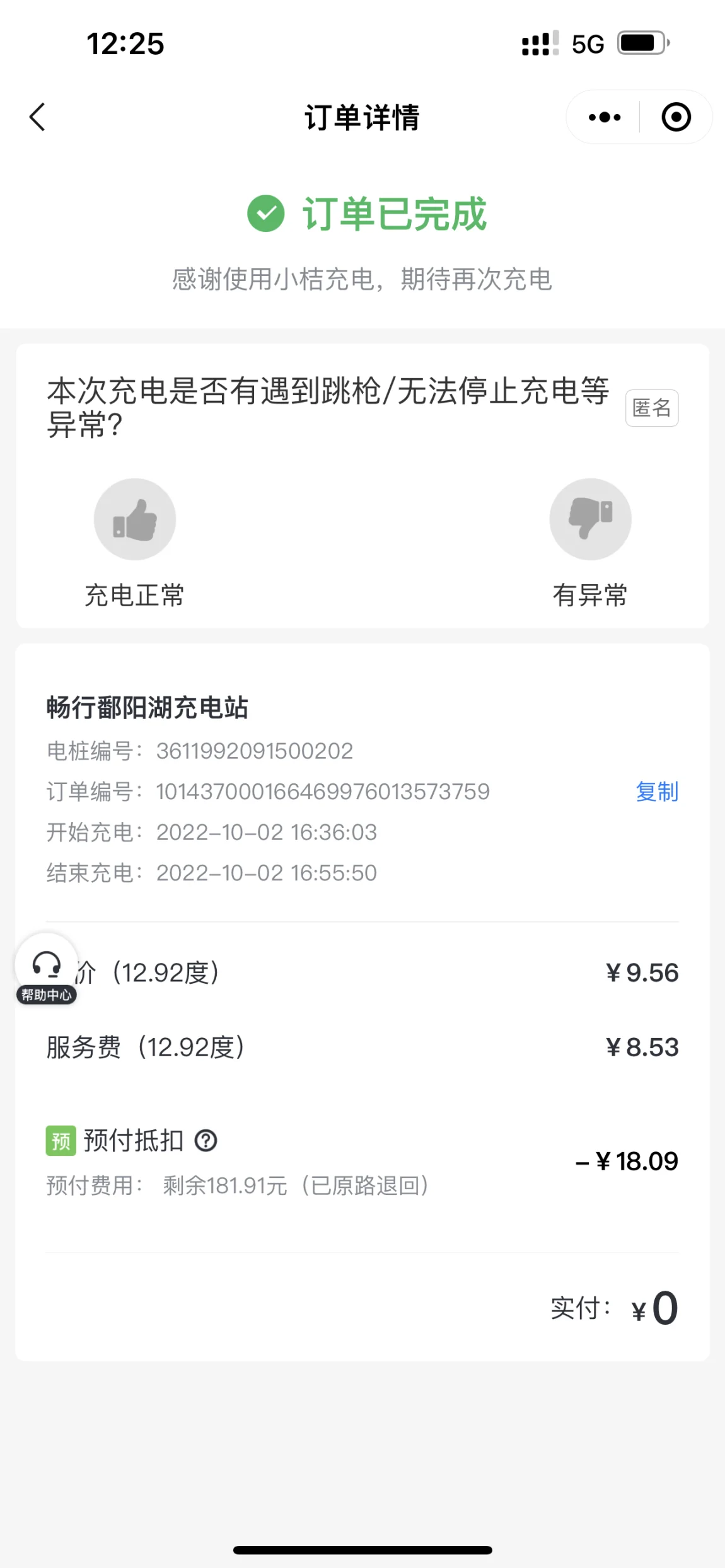Open the 预付抵扣 question-mark info icon
Image resolution: width=725 pixels, height=1568 pixels.
pyautogui.click(x=206, y=1141)
